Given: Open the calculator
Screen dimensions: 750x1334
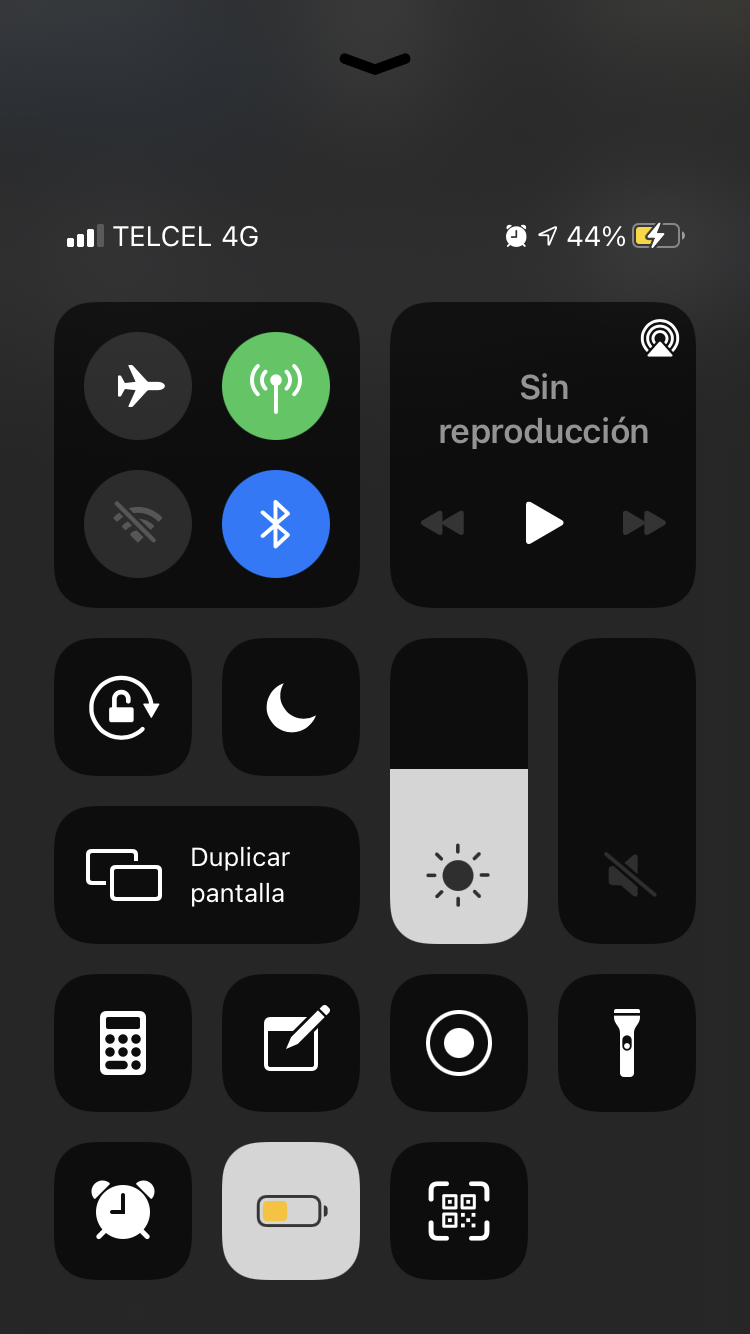Looking at the screenshot, I should (123, 1043).
